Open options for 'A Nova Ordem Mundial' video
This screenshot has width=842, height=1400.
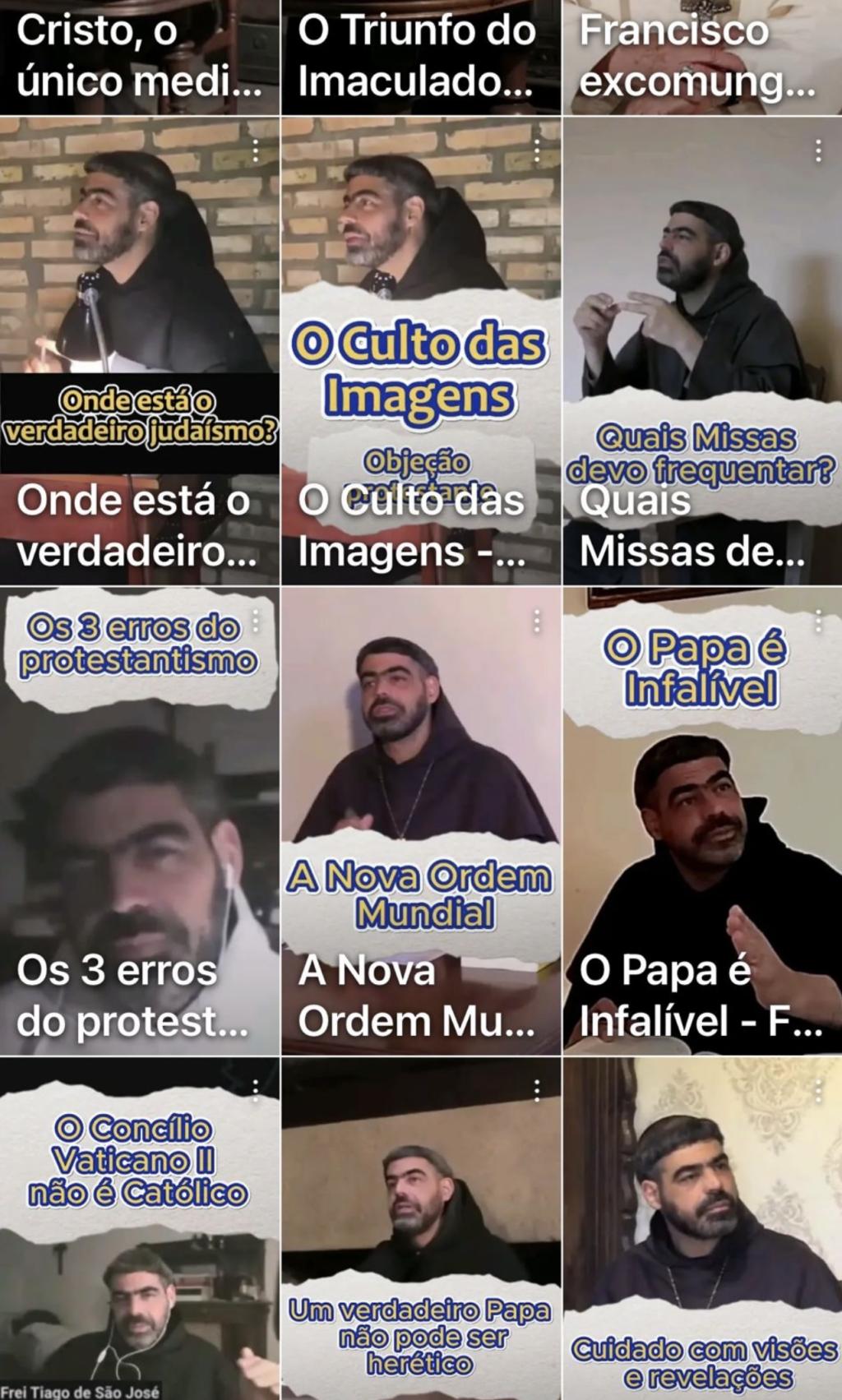[537, 621]
